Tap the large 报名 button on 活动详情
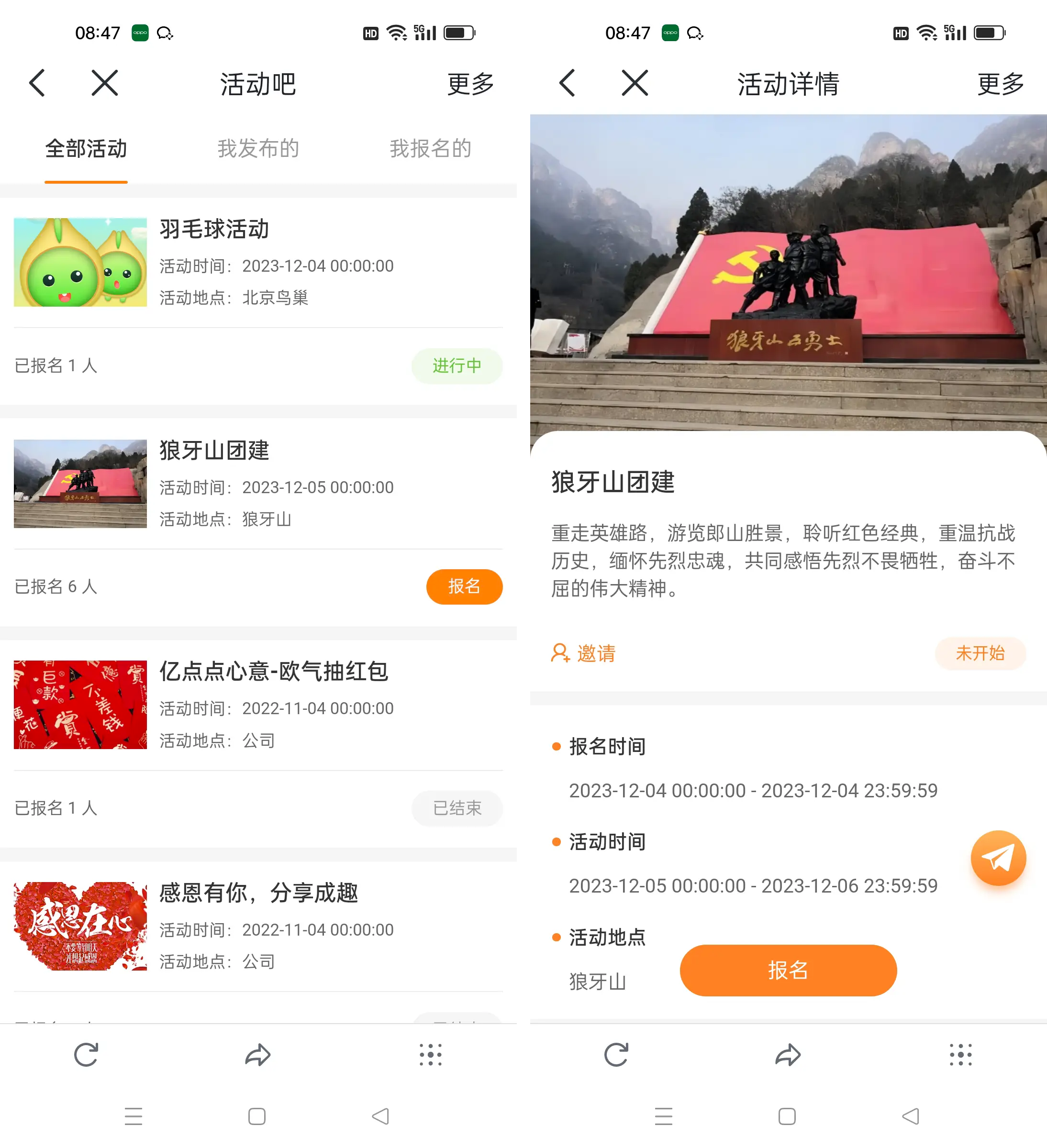 (x=788, y=970)
